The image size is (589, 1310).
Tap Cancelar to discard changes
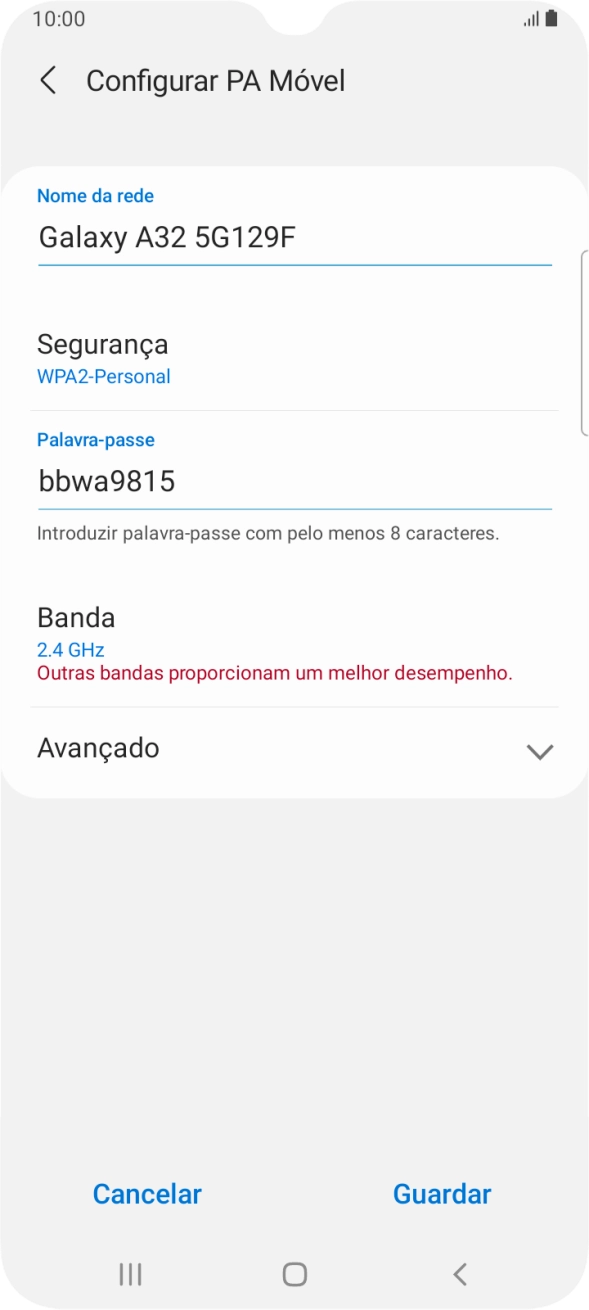[147, 1194]
